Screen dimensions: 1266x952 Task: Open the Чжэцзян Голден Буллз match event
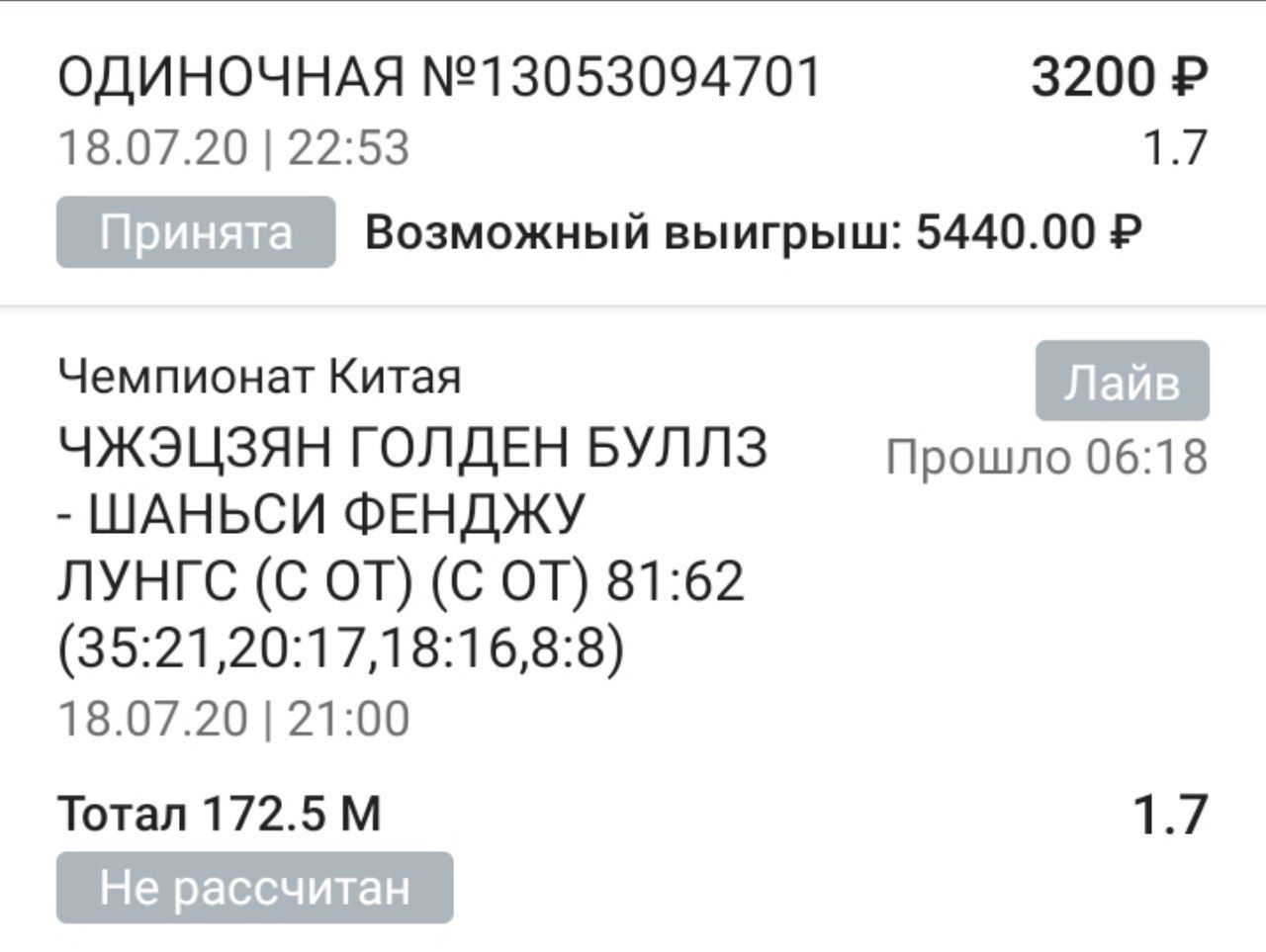[412, 514]
